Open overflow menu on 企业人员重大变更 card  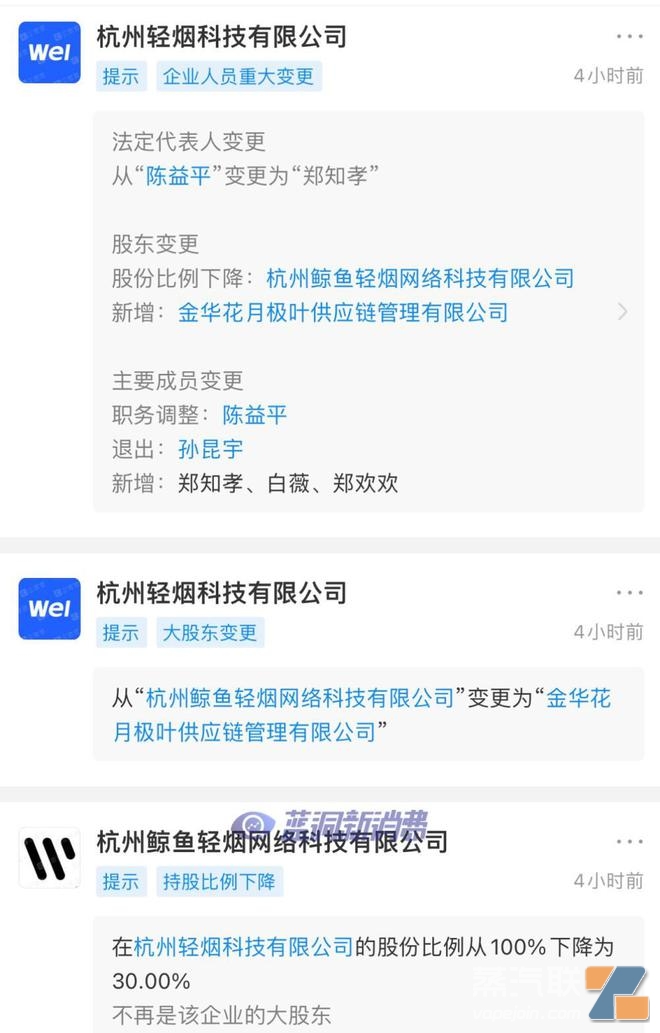click(x=629, y=37)
